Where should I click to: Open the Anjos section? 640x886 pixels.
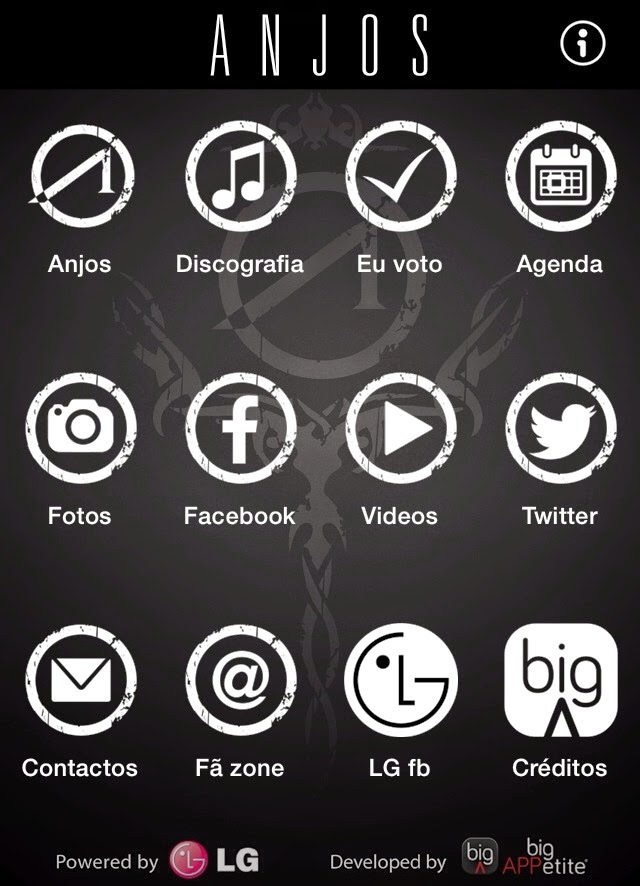(80, 178)
